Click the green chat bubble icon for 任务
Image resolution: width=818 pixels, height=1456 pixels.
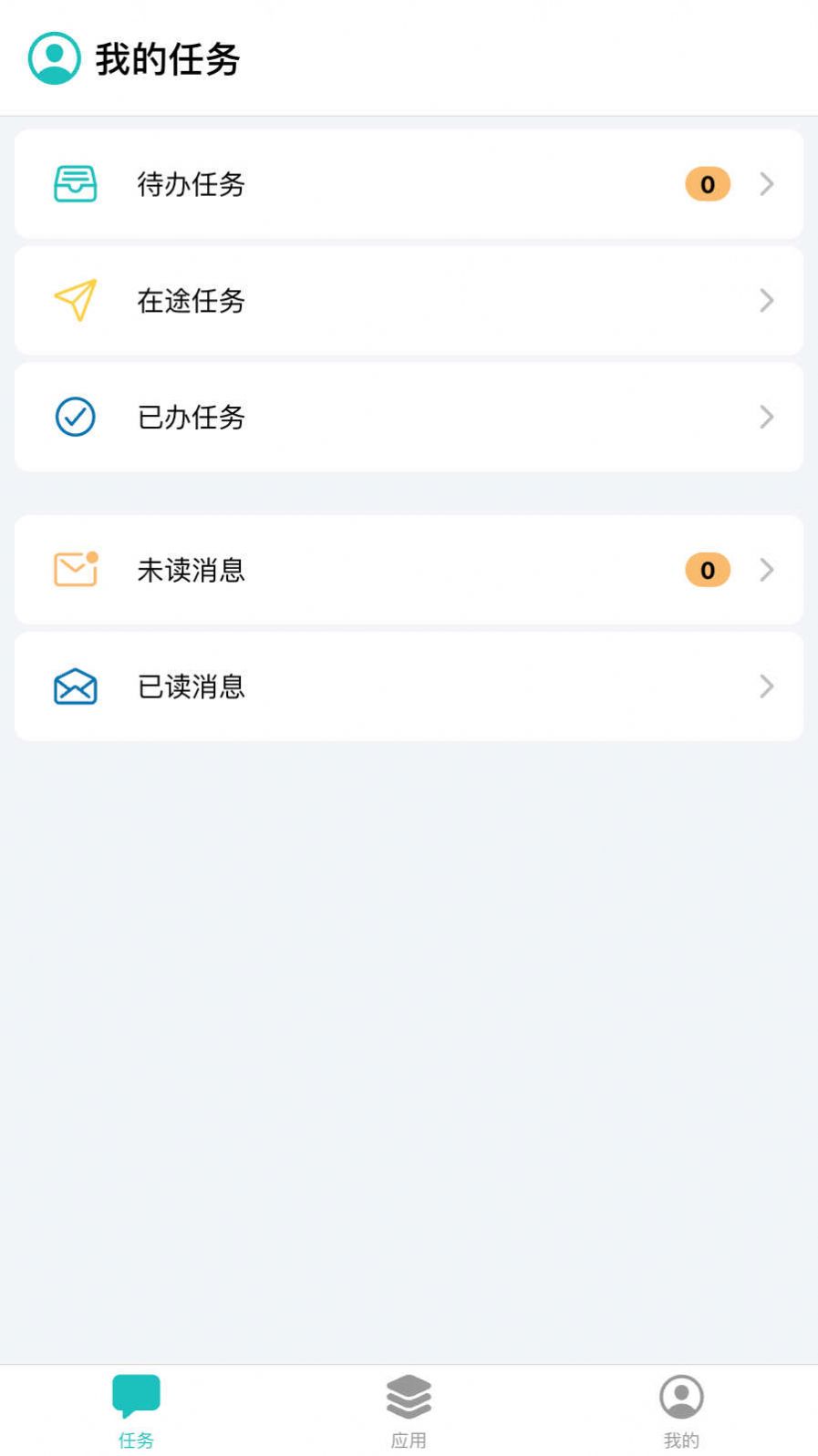pos(136,1392)
